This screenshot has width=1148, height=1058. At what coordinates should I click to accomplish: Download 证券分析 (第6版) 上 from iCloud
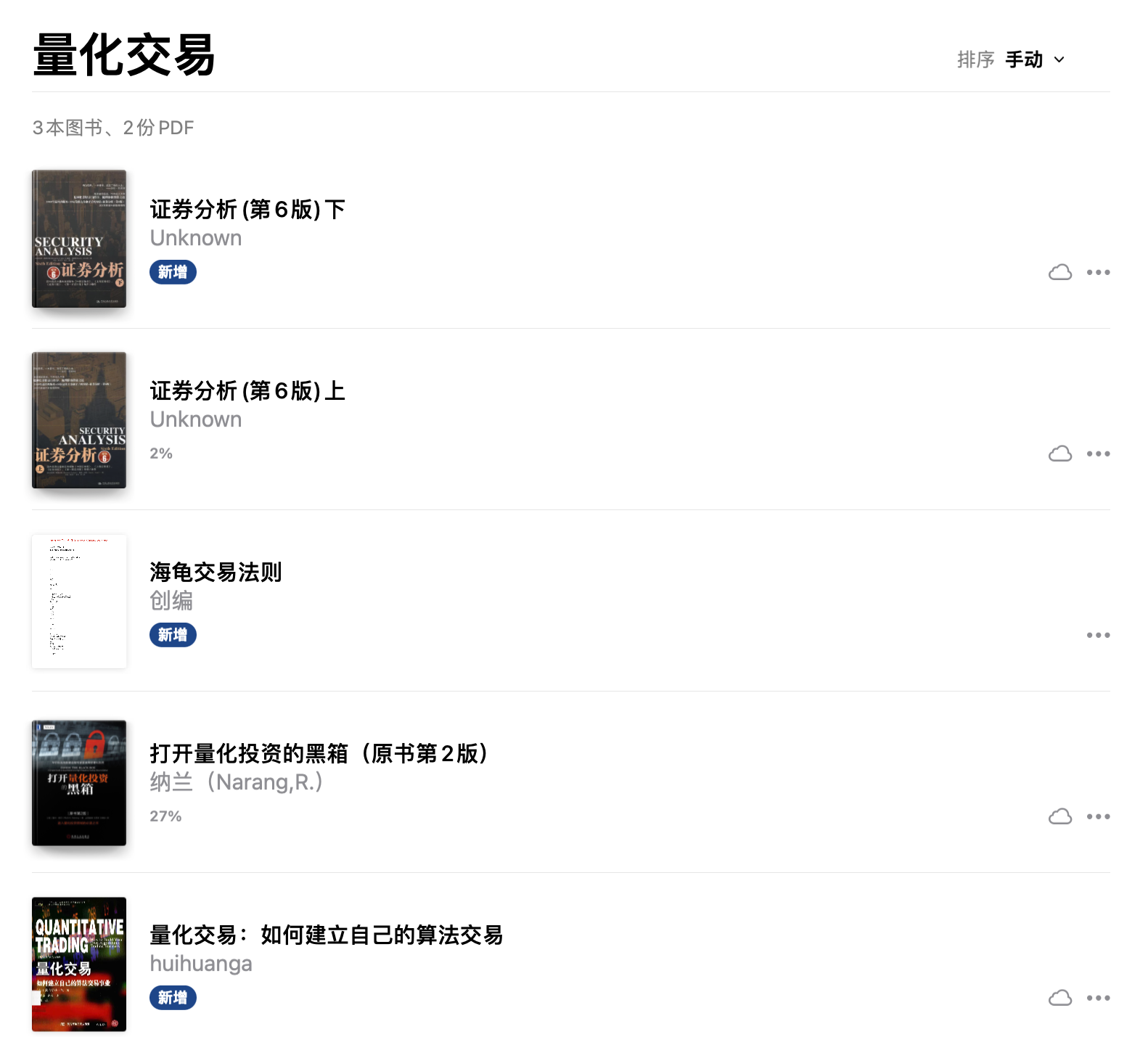[x=1059, y=454]
